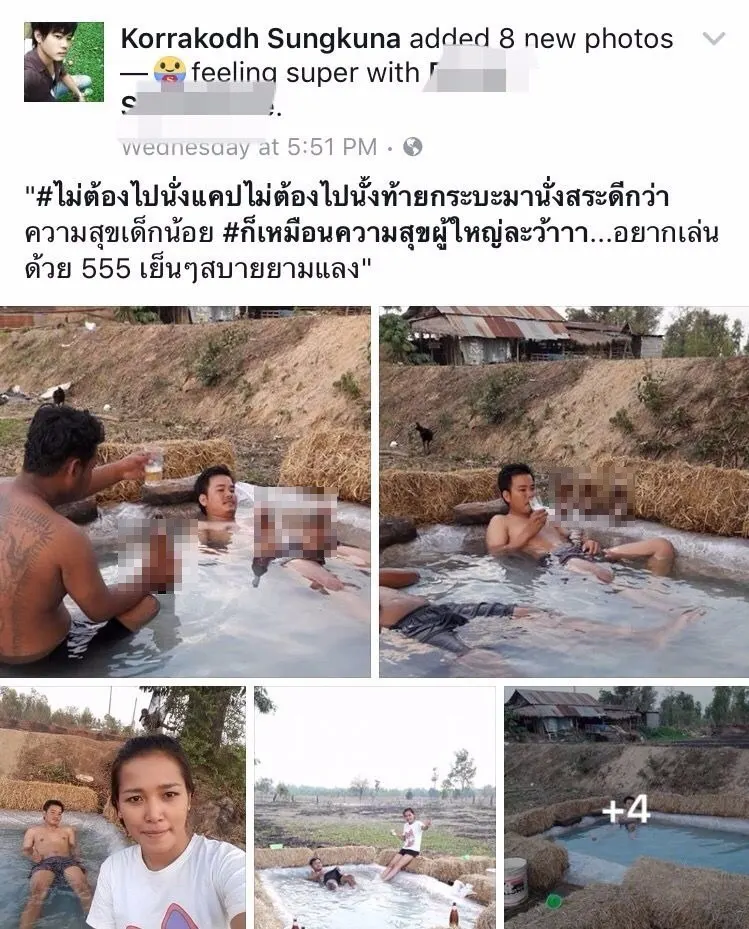Open selfie photo of woman in white shirt
Screen dimensions: 749x929
coord(122,807)
